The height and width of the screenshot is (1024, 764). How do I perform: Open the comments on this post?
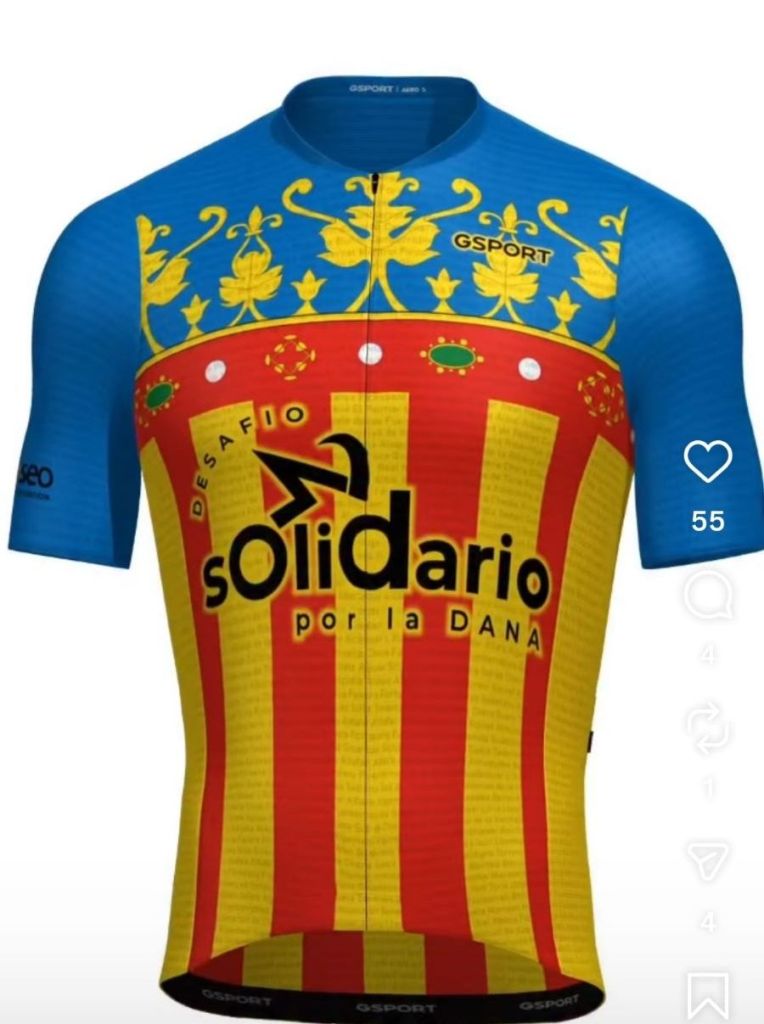tap(708, 597)
